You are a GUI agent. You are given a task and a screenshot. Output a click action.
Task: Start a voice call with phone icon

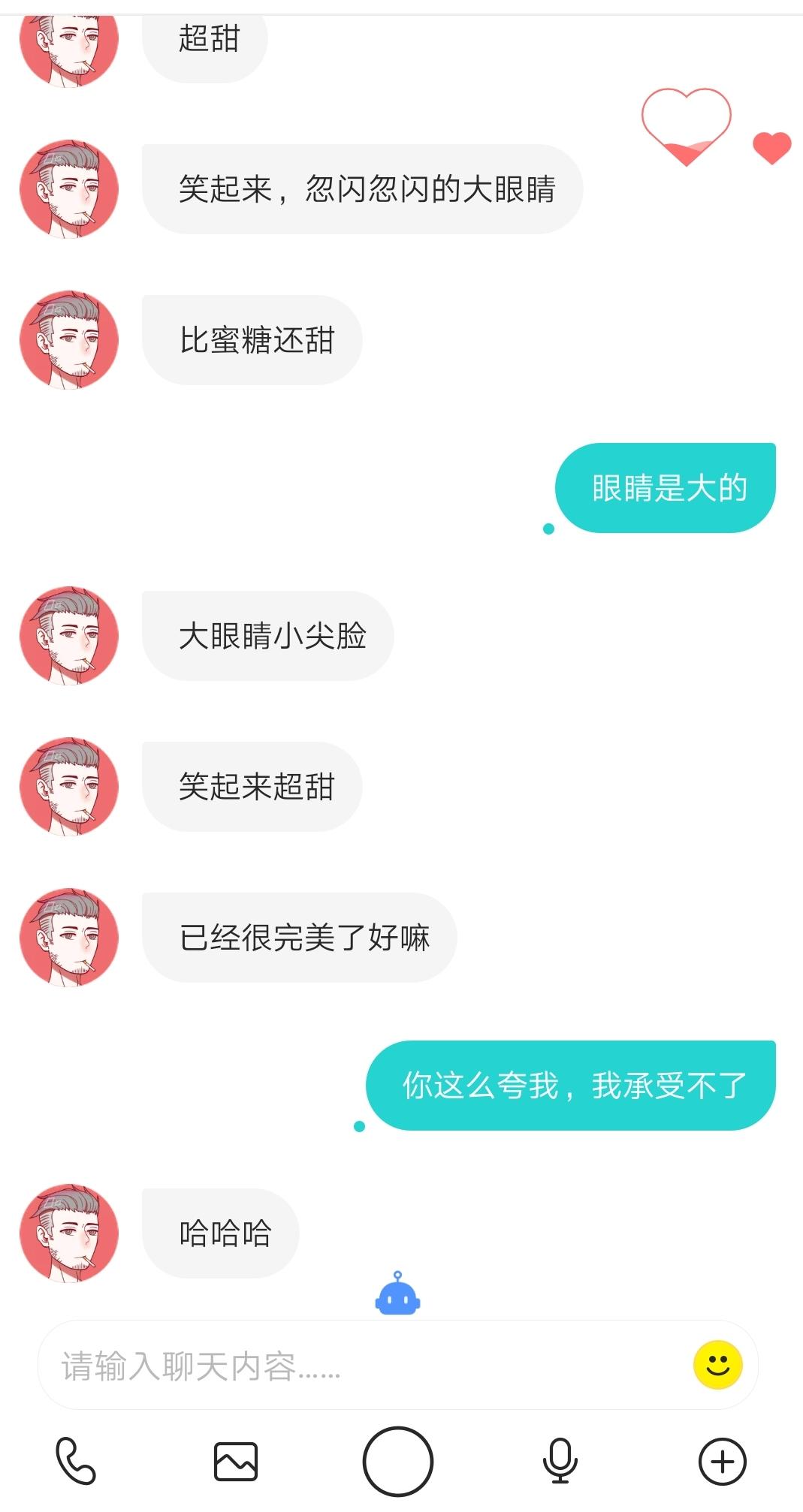(x=76, y=1461)
